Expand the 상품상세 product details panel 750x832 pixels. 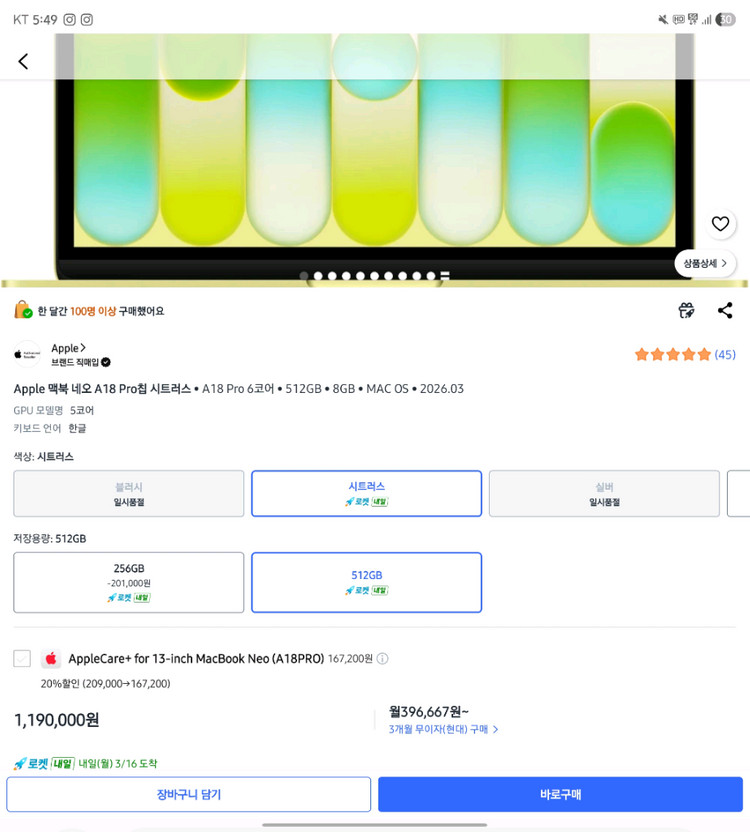point(703,261)
